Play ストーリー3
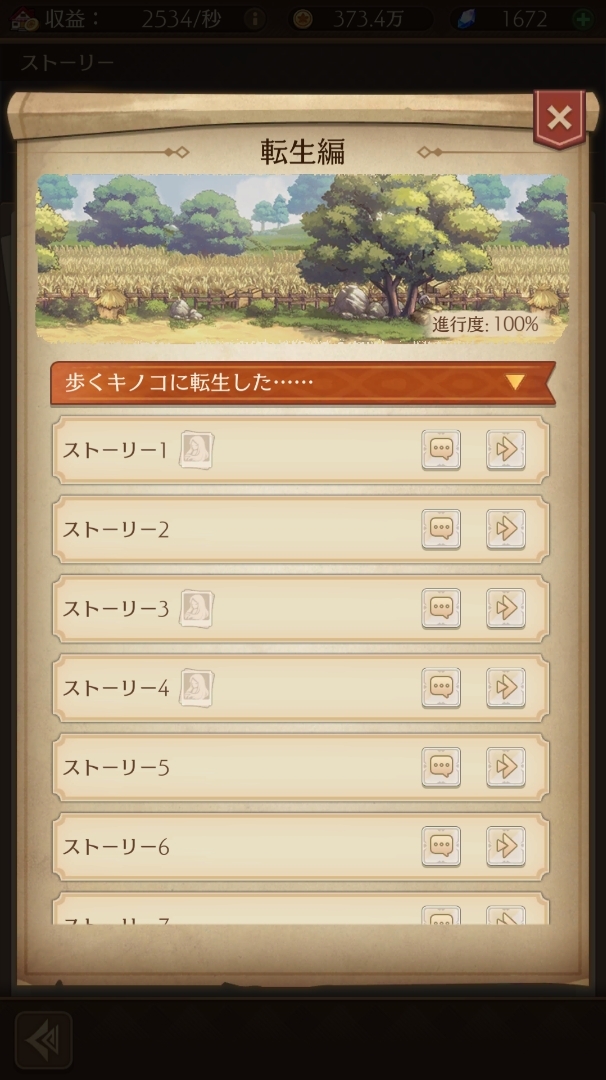Screen dimensions: 606x1080 [506, 608]
